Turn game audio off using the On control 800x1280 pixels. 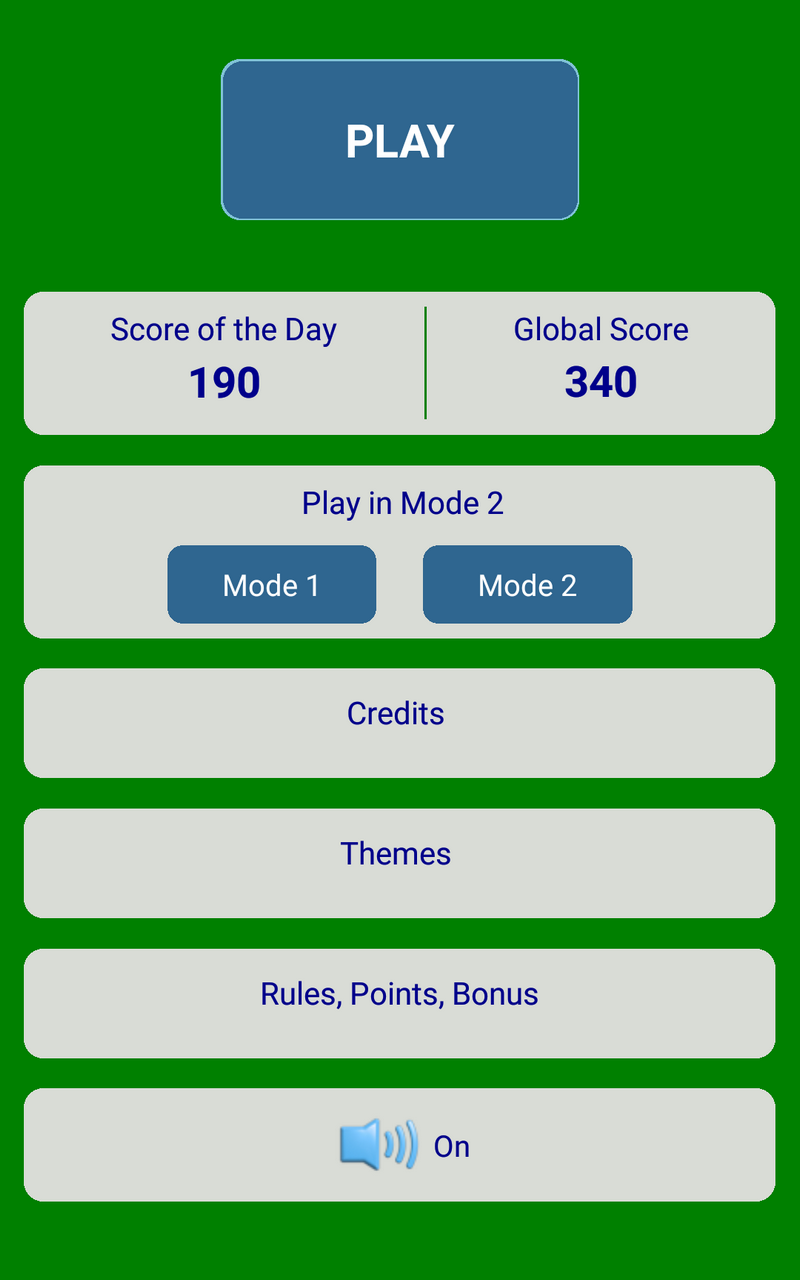451,1146
